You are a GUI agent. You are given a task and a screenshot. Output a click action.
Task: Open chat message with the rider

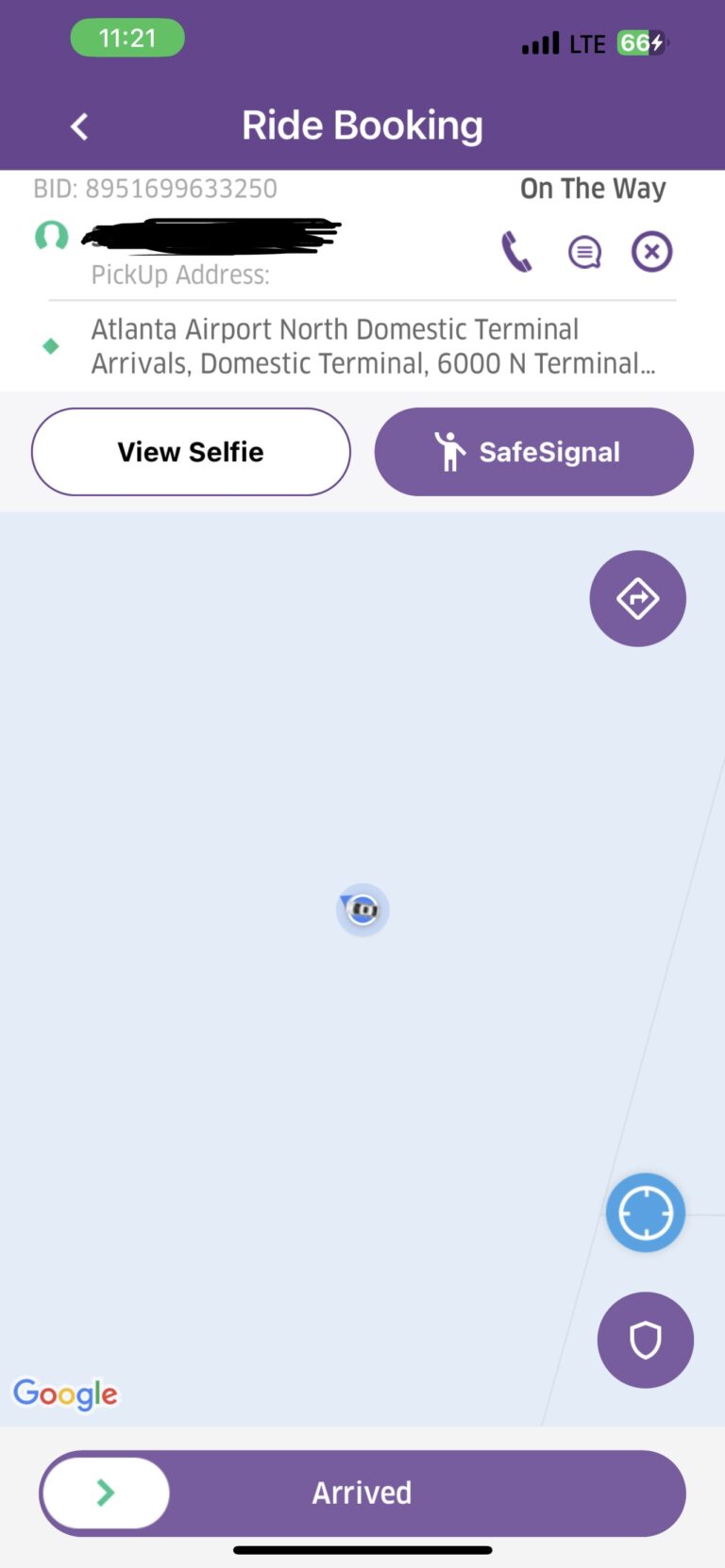click(584, 252)
